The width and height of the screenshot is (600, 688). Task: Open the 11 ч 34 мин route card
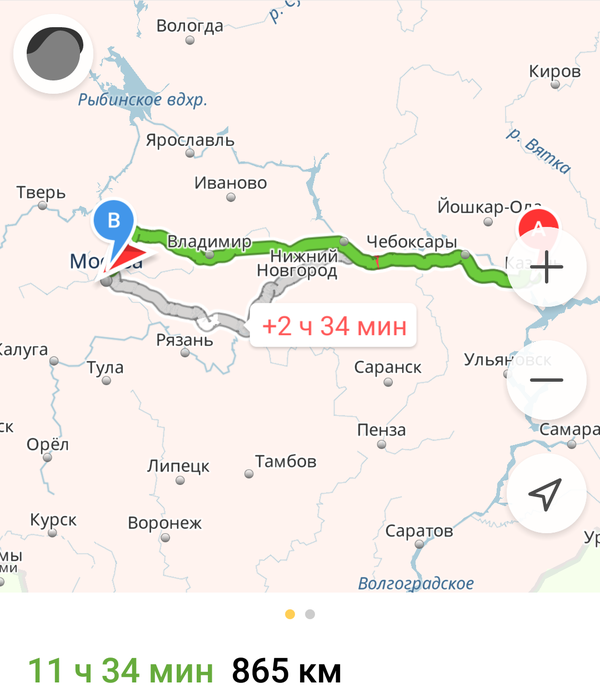185,669
